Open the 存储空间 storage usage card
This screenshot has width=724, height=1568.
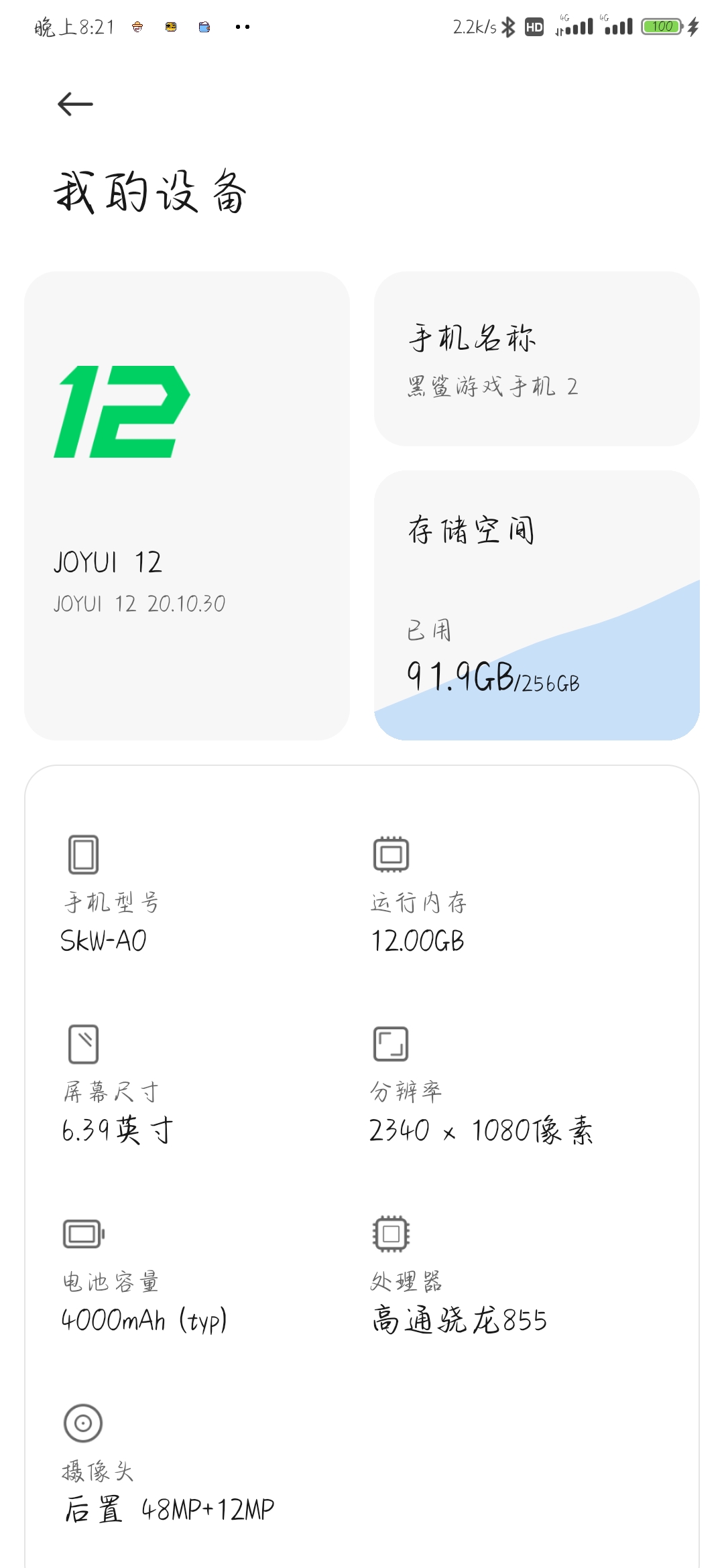[x=537, y=605]
